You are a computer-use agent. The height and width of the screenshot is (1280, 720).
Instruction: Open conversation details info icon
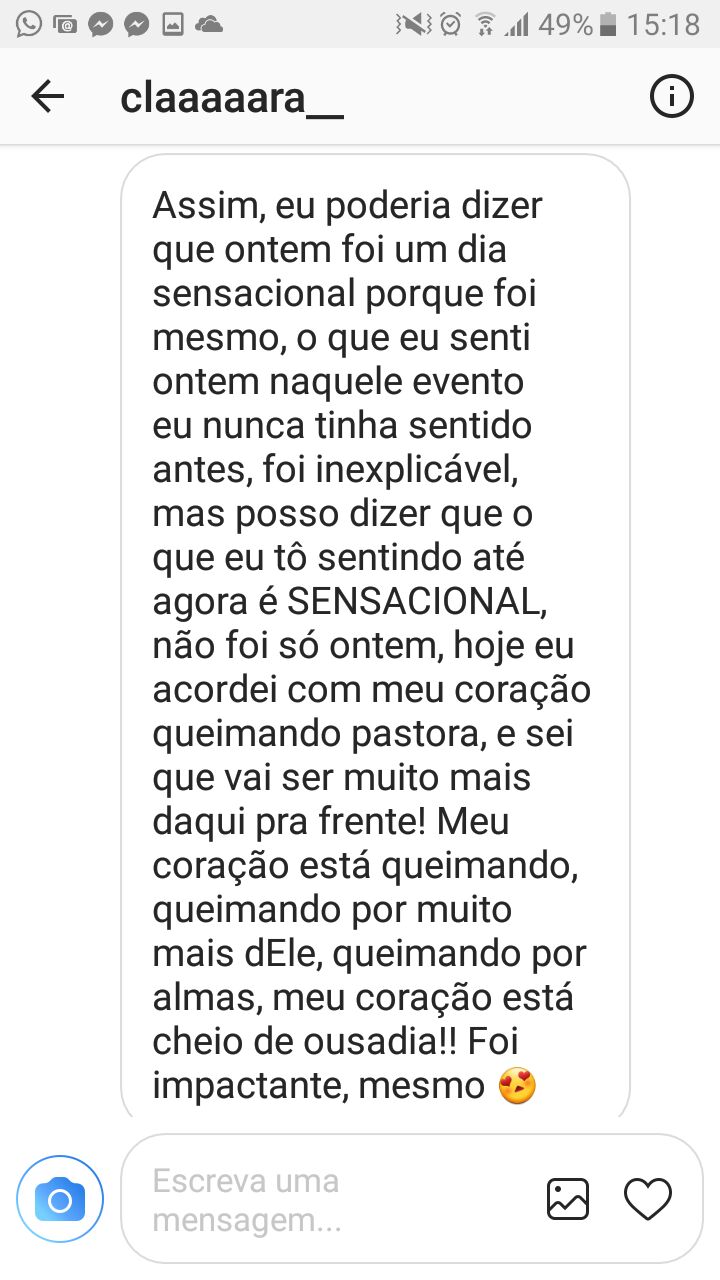pyautogui.click(x=671, y=97)
